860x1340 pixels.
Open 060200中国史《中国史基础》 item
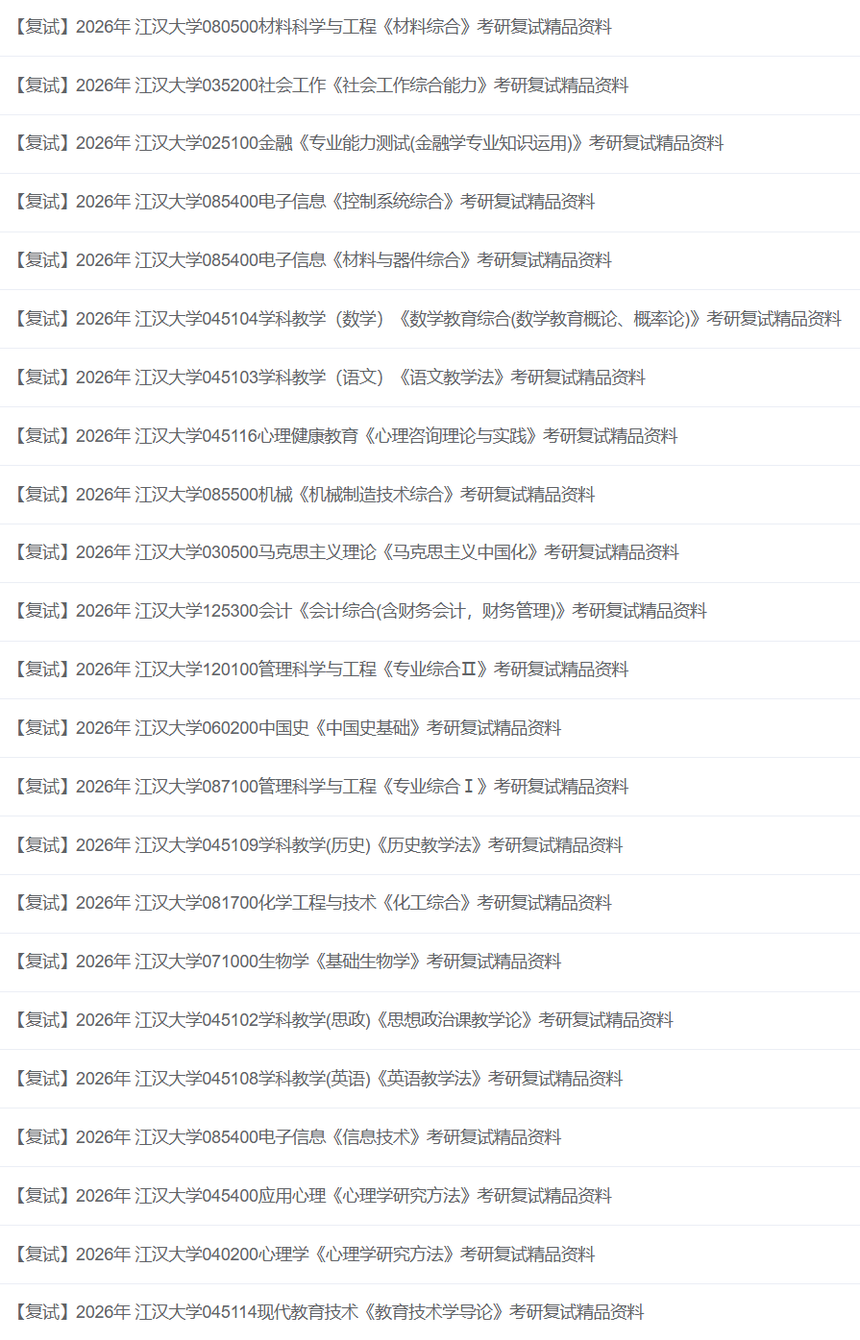287,728
